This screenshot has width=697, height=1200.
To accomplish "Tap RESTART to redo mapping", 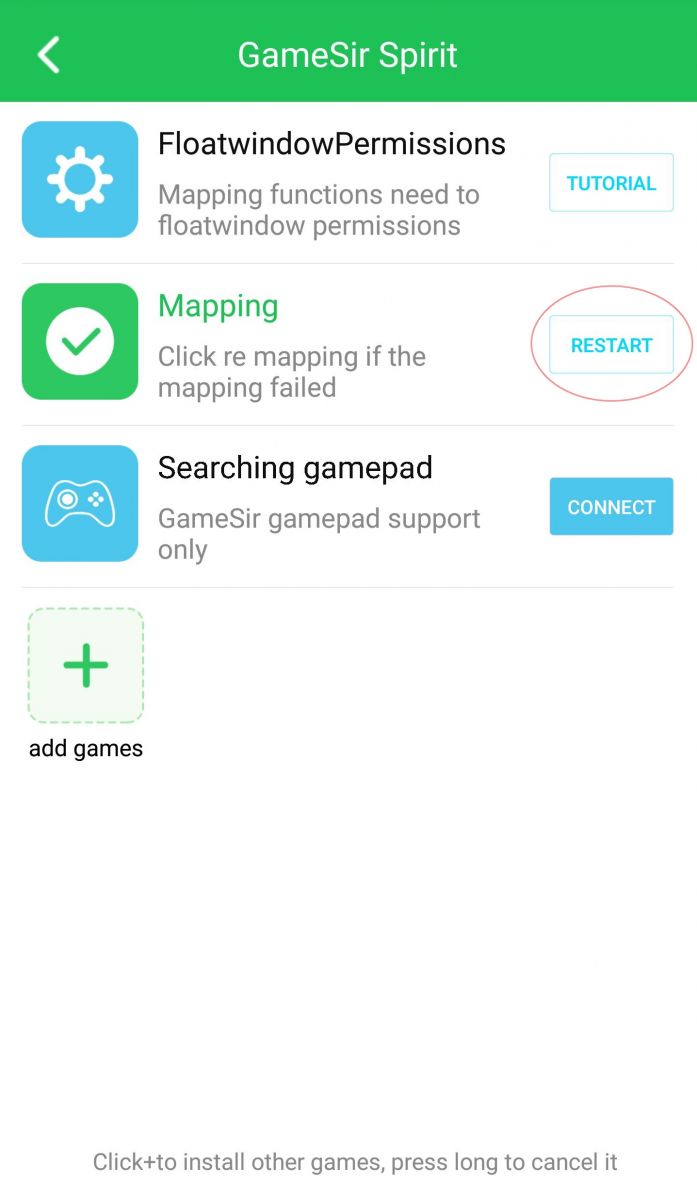I will point(611,345).
